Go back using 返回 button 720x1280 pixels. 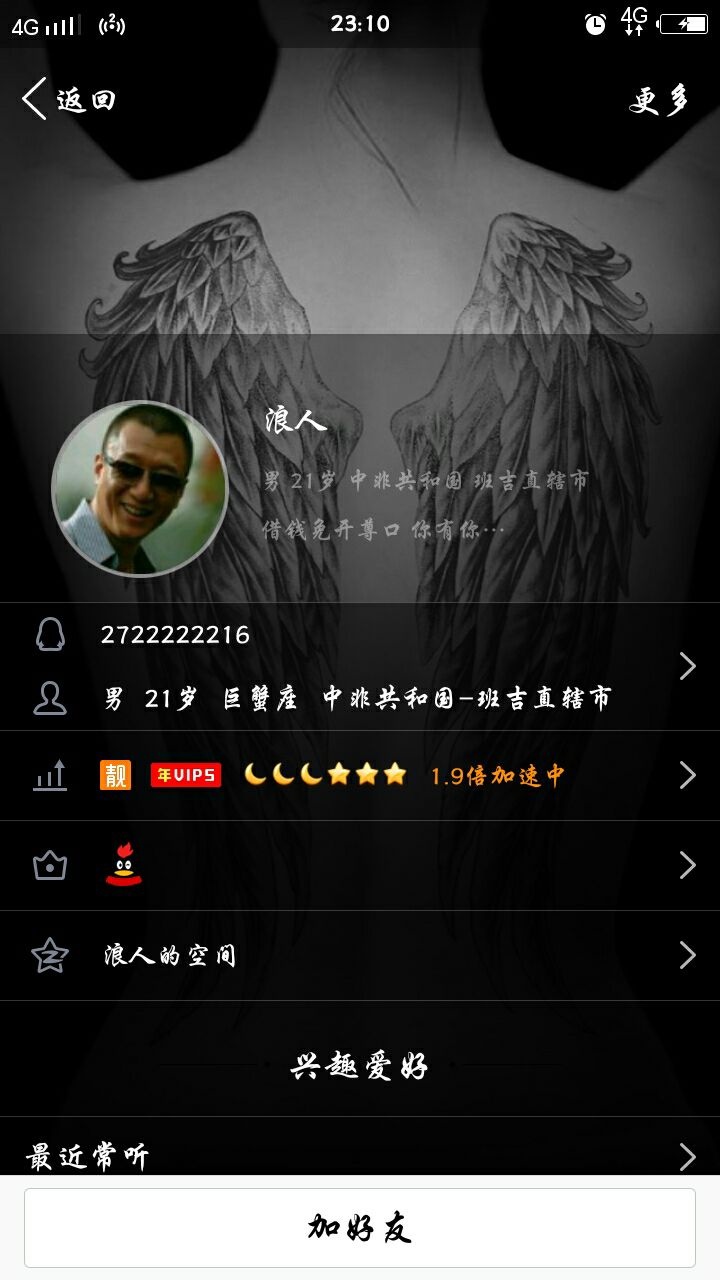click(68, 99)
